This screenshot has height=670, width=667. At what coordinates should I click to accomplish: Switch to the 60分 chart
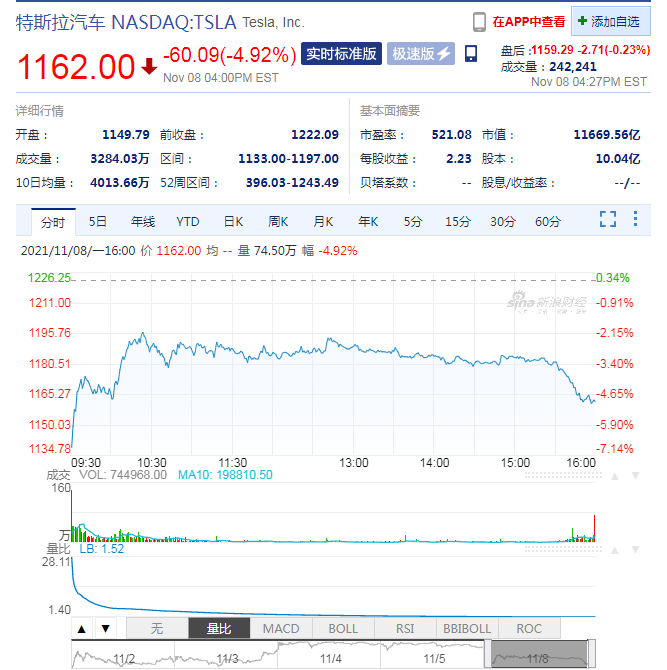tap(548, 222)
